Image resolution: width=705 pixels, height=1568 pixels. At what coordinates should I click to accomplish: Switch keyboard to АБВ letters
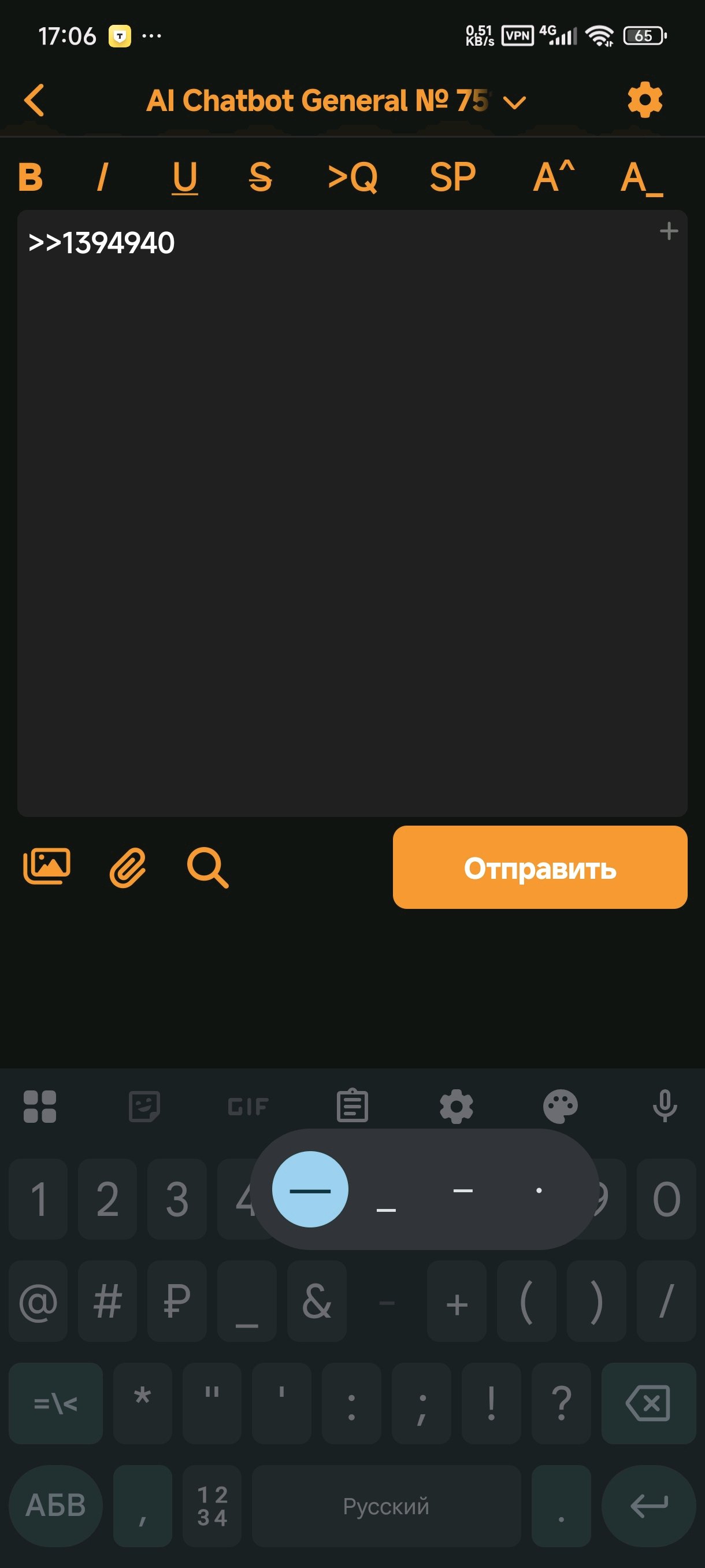click(55, 1506)
